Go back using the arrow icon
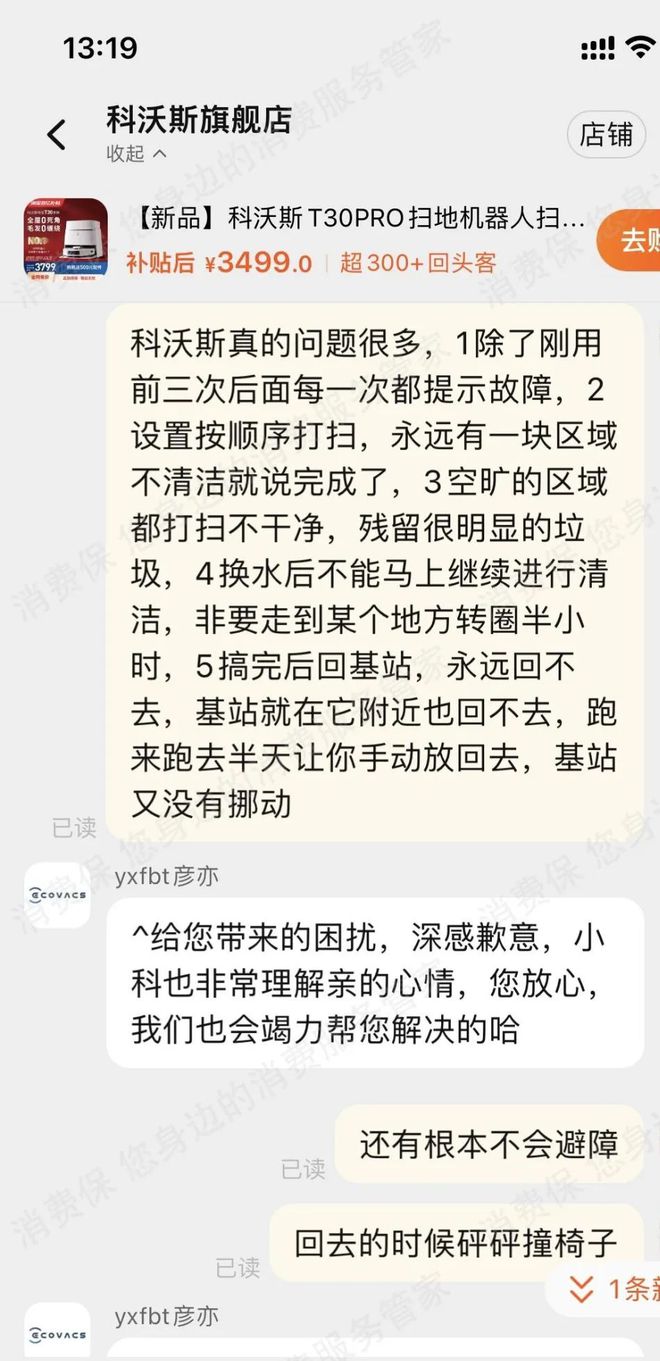This screenshot has width=660, height=1361. click(x=57, y=135)
